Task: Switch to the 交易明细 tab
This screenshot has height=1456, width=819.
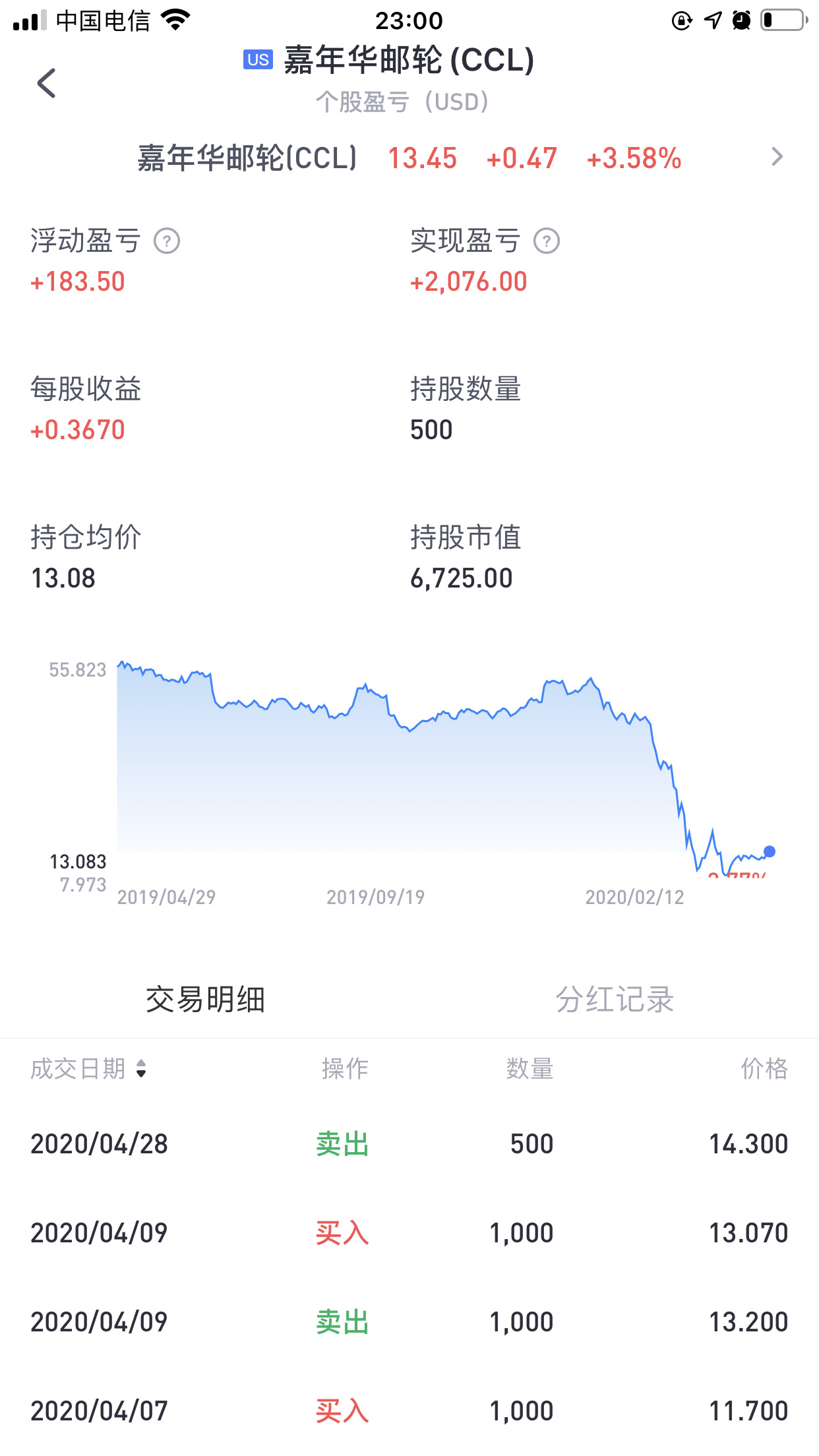Action: tap(205, 999)
